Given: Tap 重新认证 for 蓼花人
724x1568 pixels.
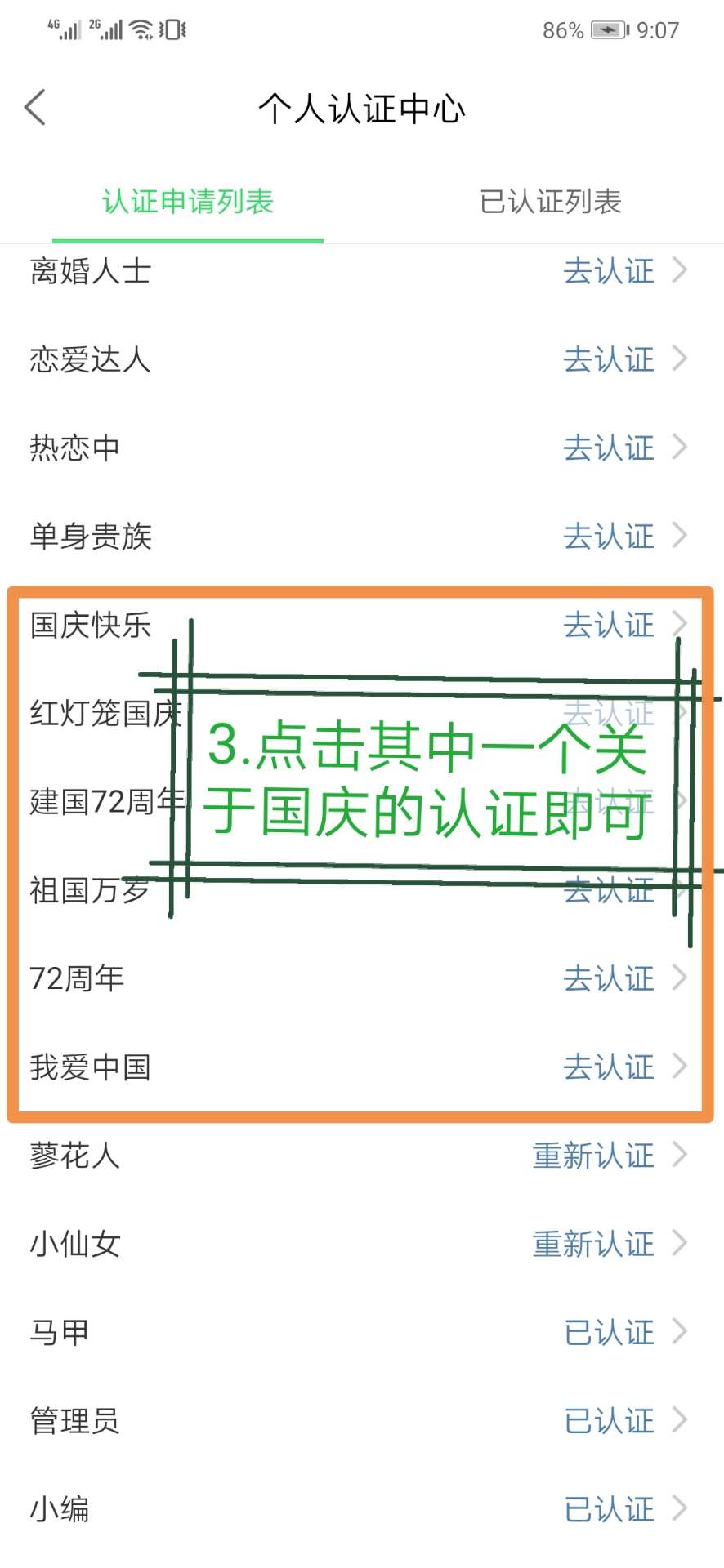Looking at the screenshot, I should click(593, 1156).
